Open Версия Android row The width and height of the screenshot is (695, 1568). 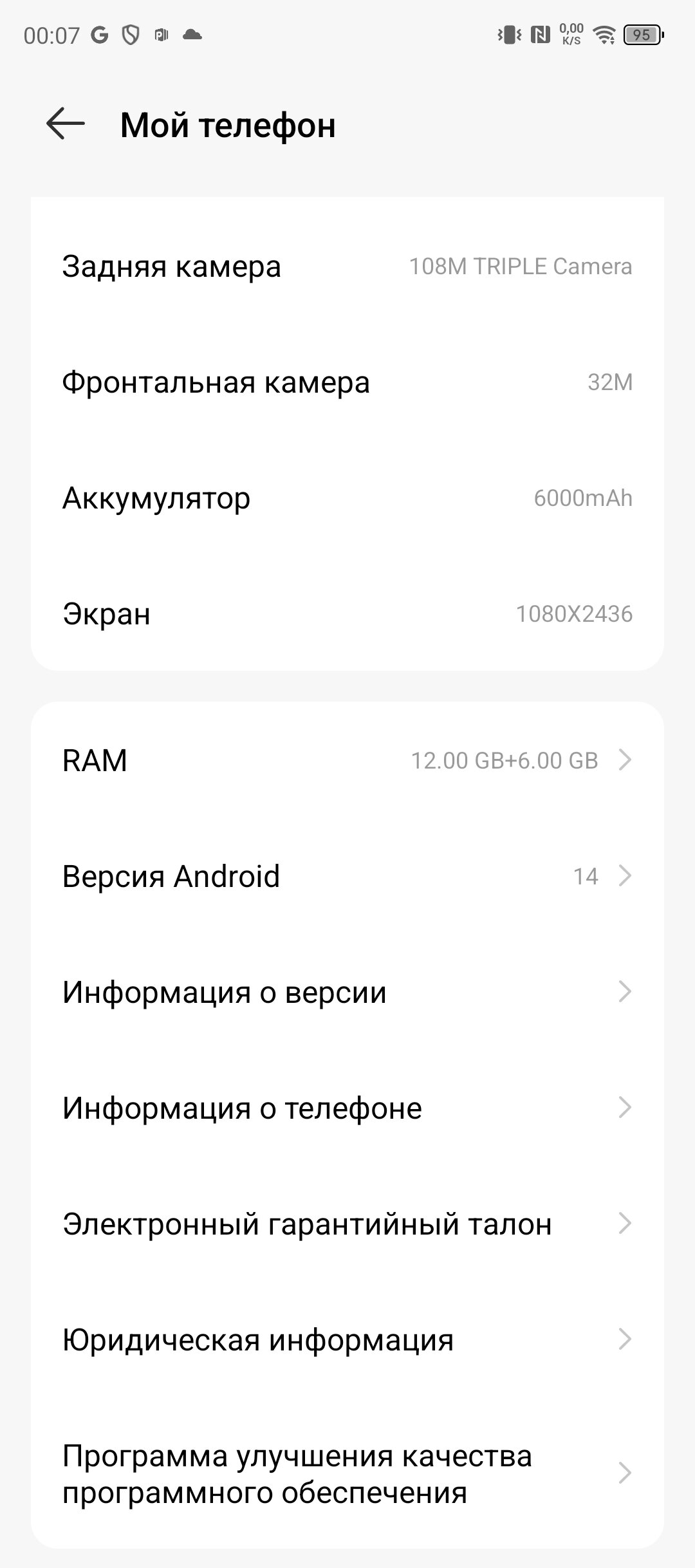[x=347, y=876]
